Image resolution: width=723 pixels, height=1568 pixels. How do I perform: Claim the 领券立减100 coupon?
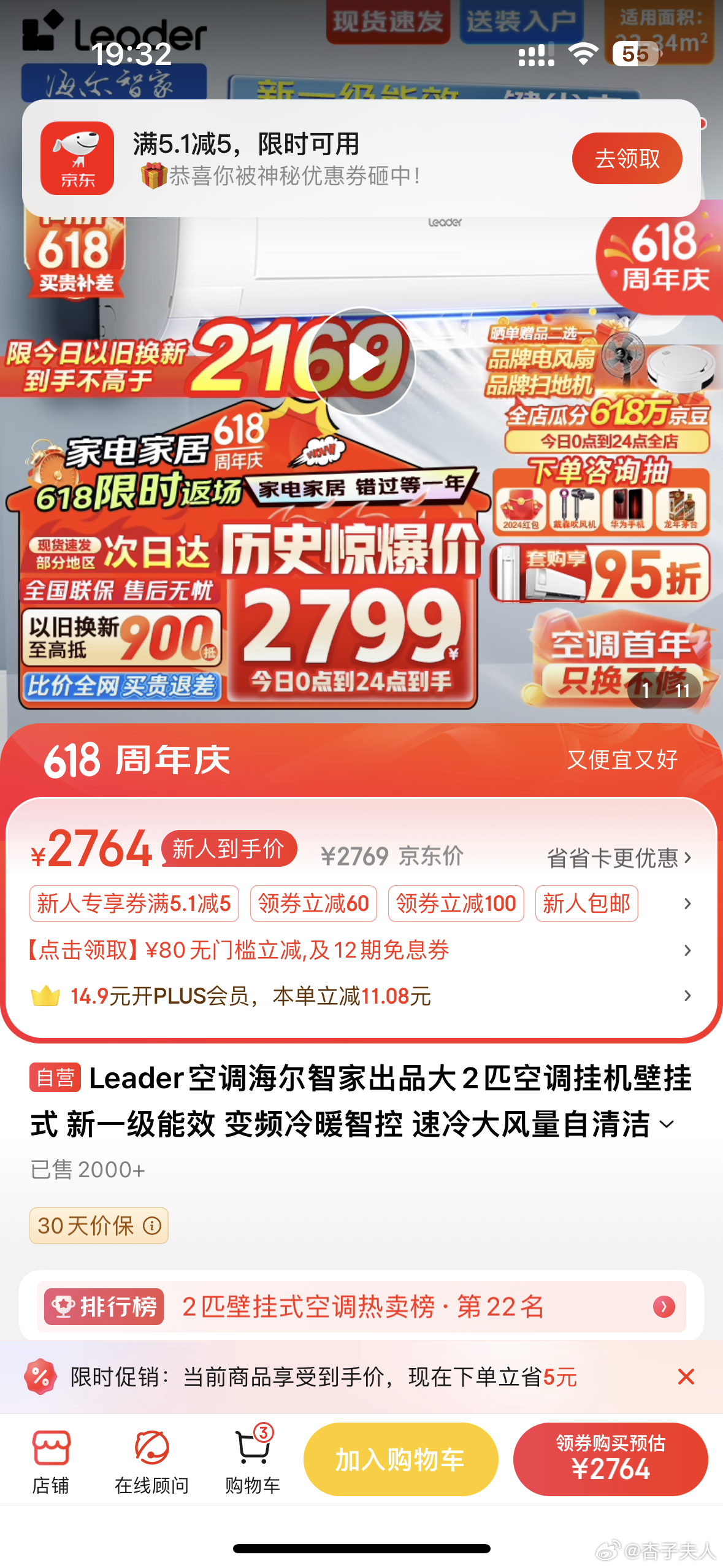pyautogui.click(x=456, y=904)
